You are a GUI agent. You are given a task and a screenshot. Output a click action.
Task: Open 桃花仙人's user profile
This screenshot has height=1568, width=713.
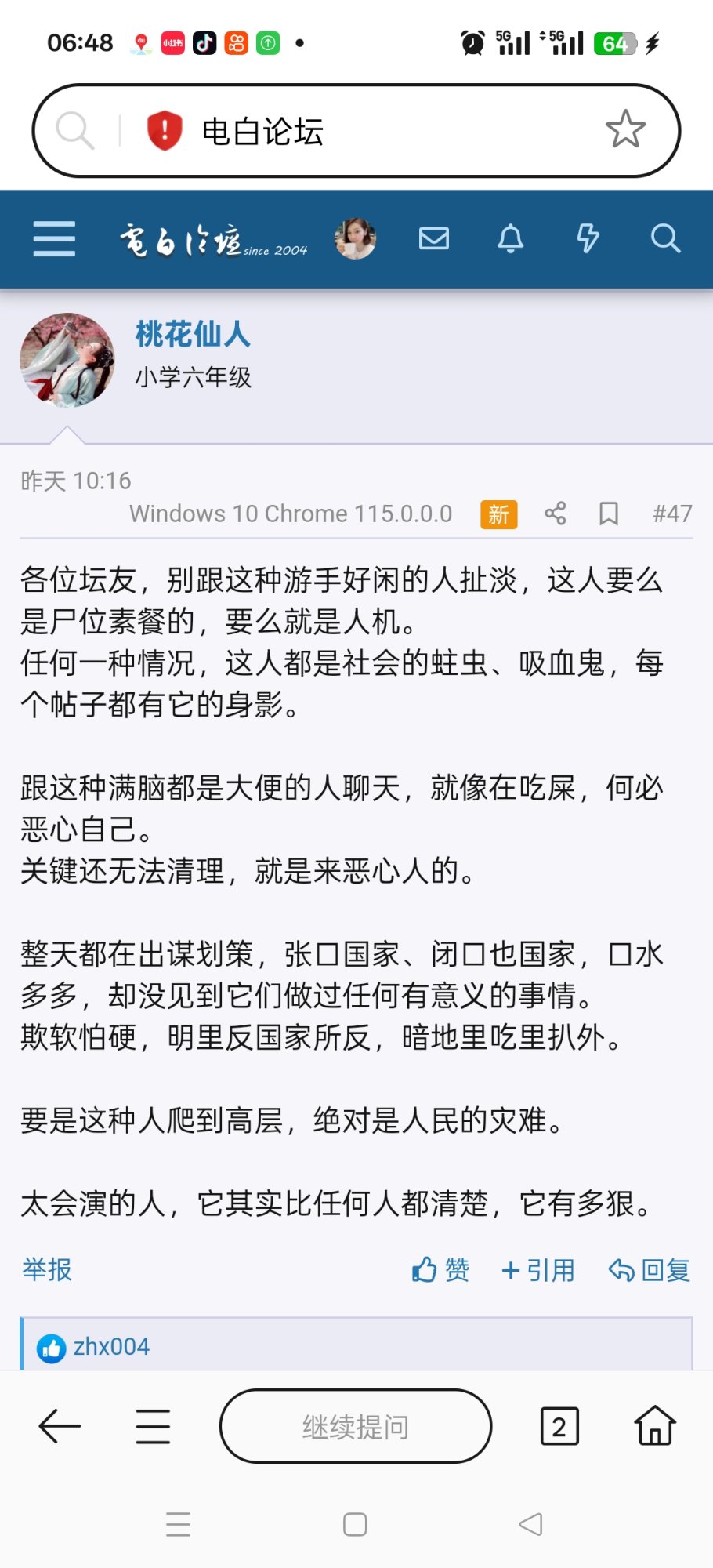[193, 335]
